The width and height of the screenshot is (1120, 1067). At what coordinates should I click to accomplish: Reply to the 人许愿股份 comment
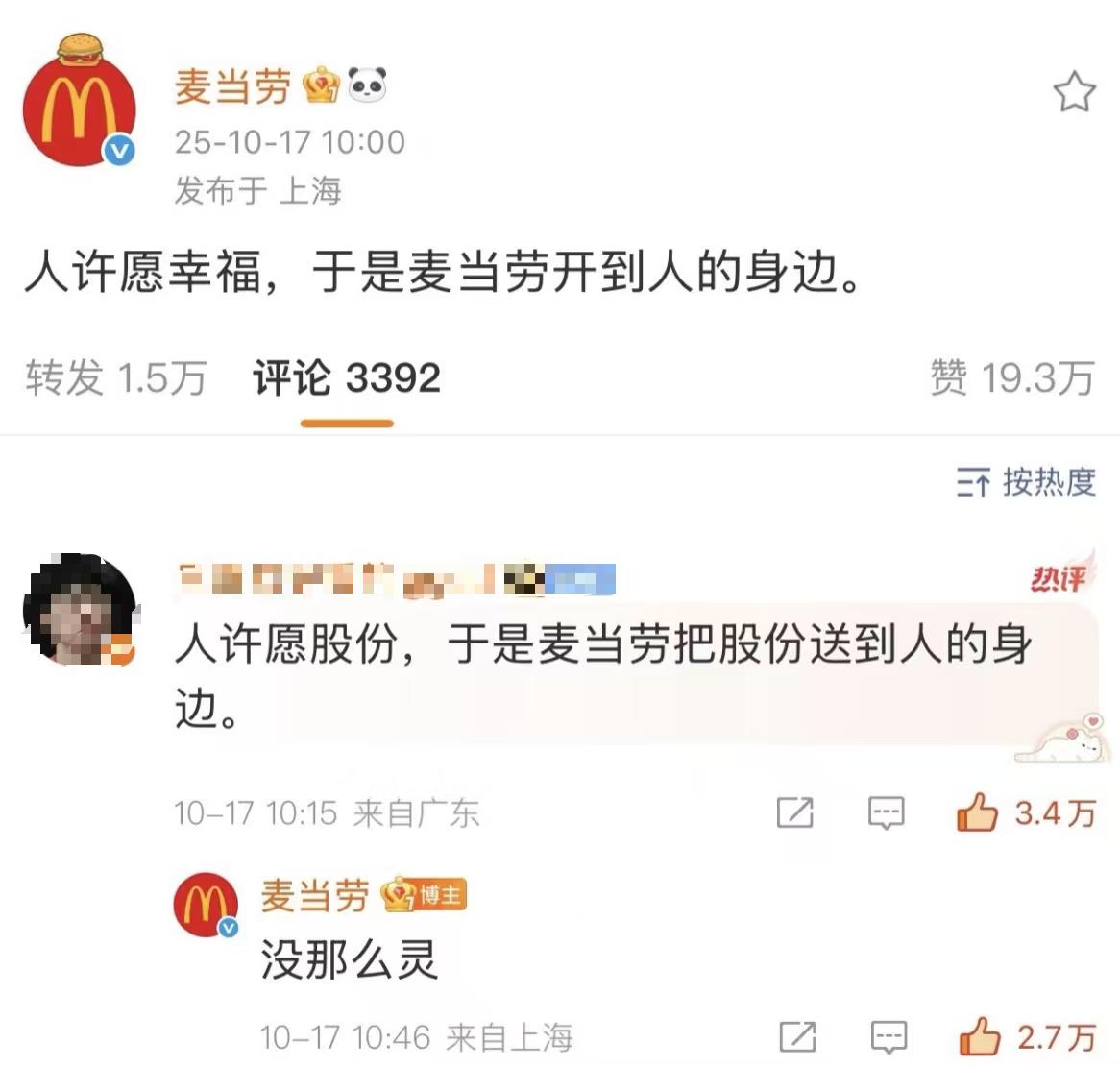(x=886, y=813)
